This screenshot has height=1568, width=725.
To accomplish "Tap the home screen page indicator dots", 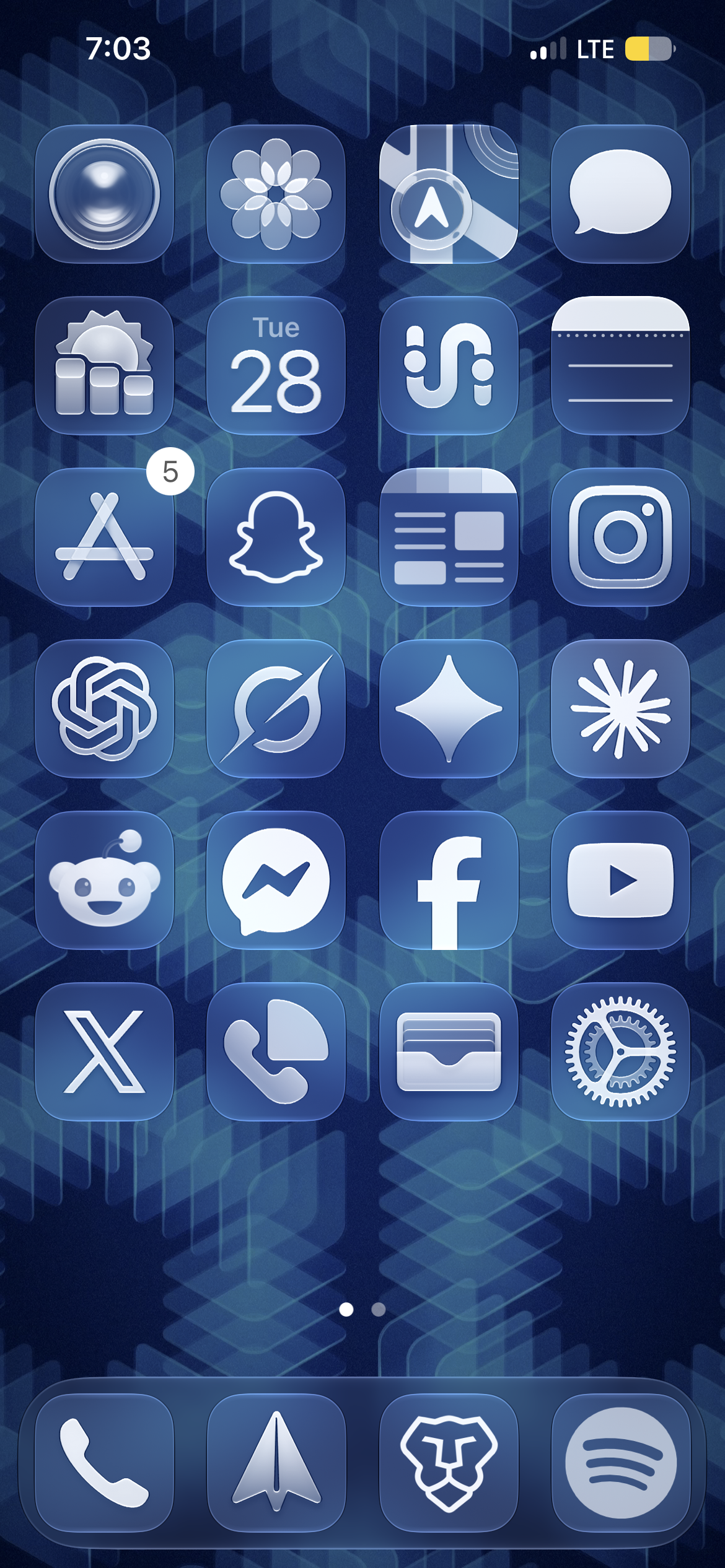I will 362,1309.
